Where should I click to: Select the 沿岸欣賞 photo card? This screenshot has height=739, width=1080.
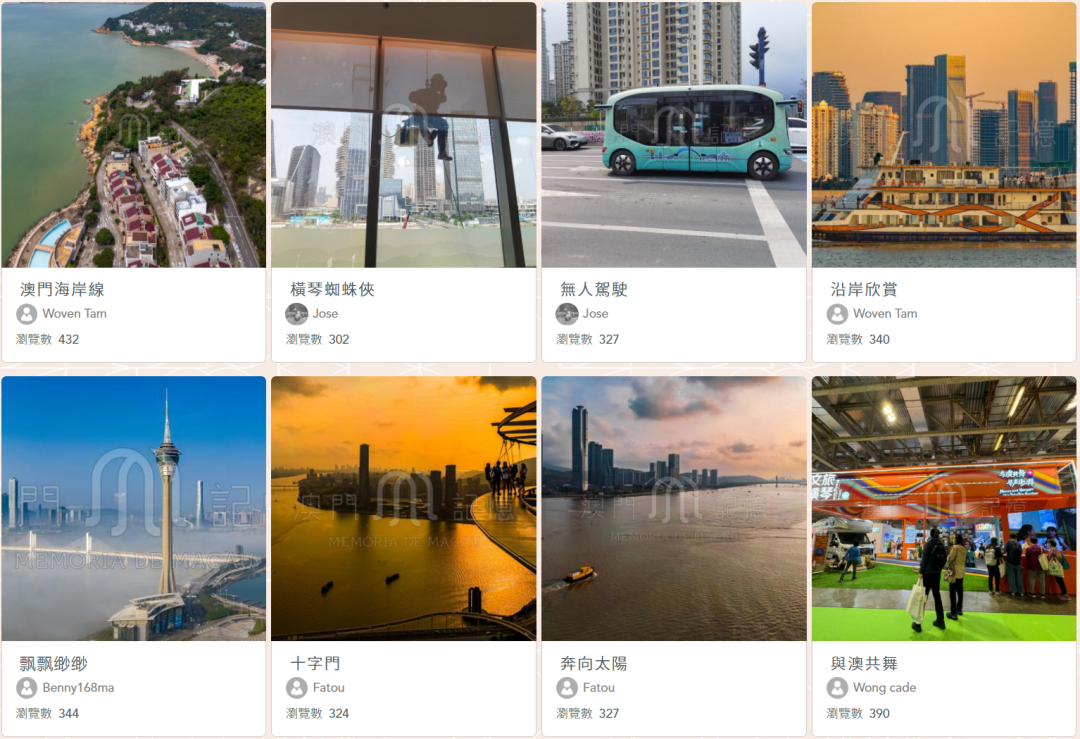[943, 135]
